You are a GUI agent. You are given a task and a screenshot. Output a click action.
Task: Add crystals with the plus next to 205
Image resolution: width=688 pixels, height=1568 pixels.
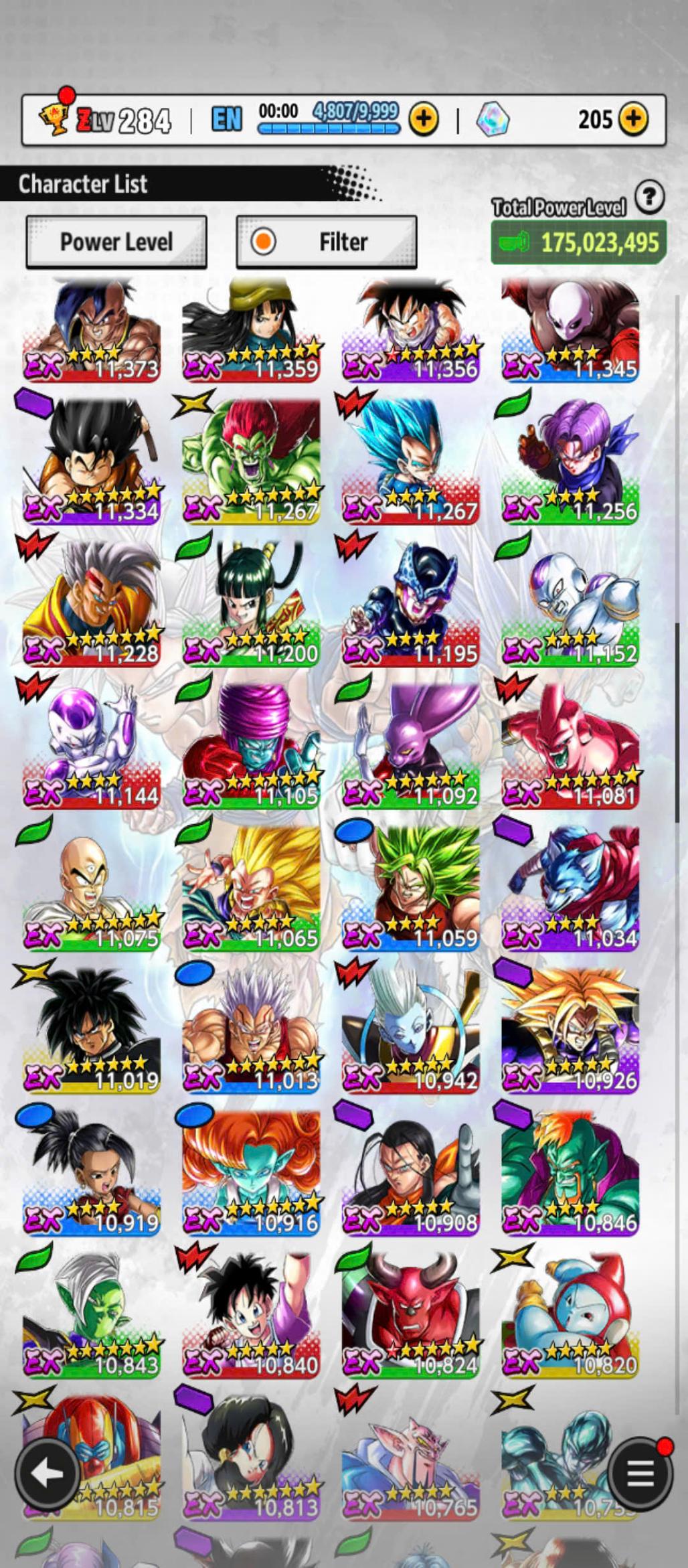632,120
